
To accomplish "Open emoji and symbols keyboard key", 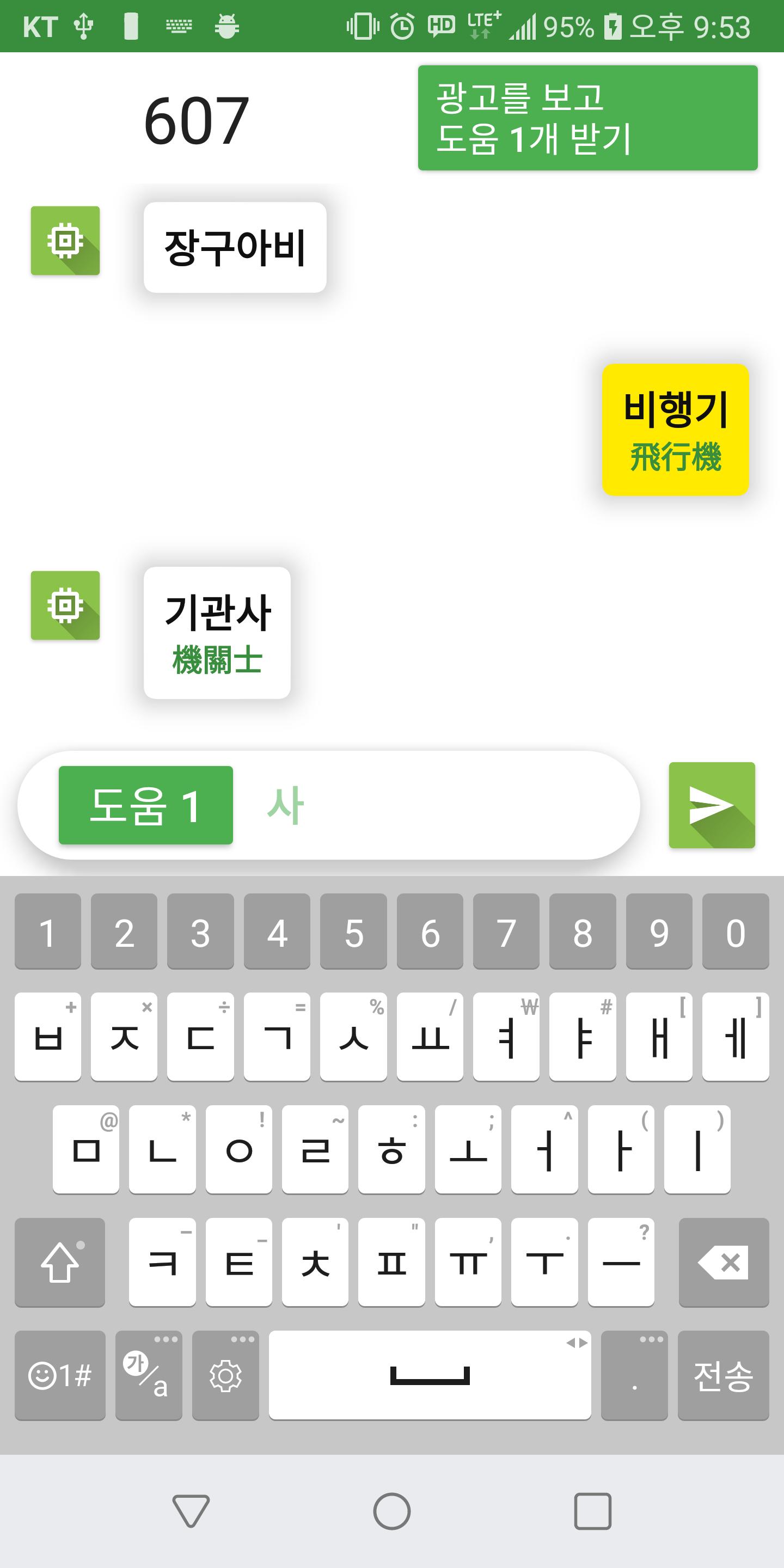I will click(x=60, y=1375).
